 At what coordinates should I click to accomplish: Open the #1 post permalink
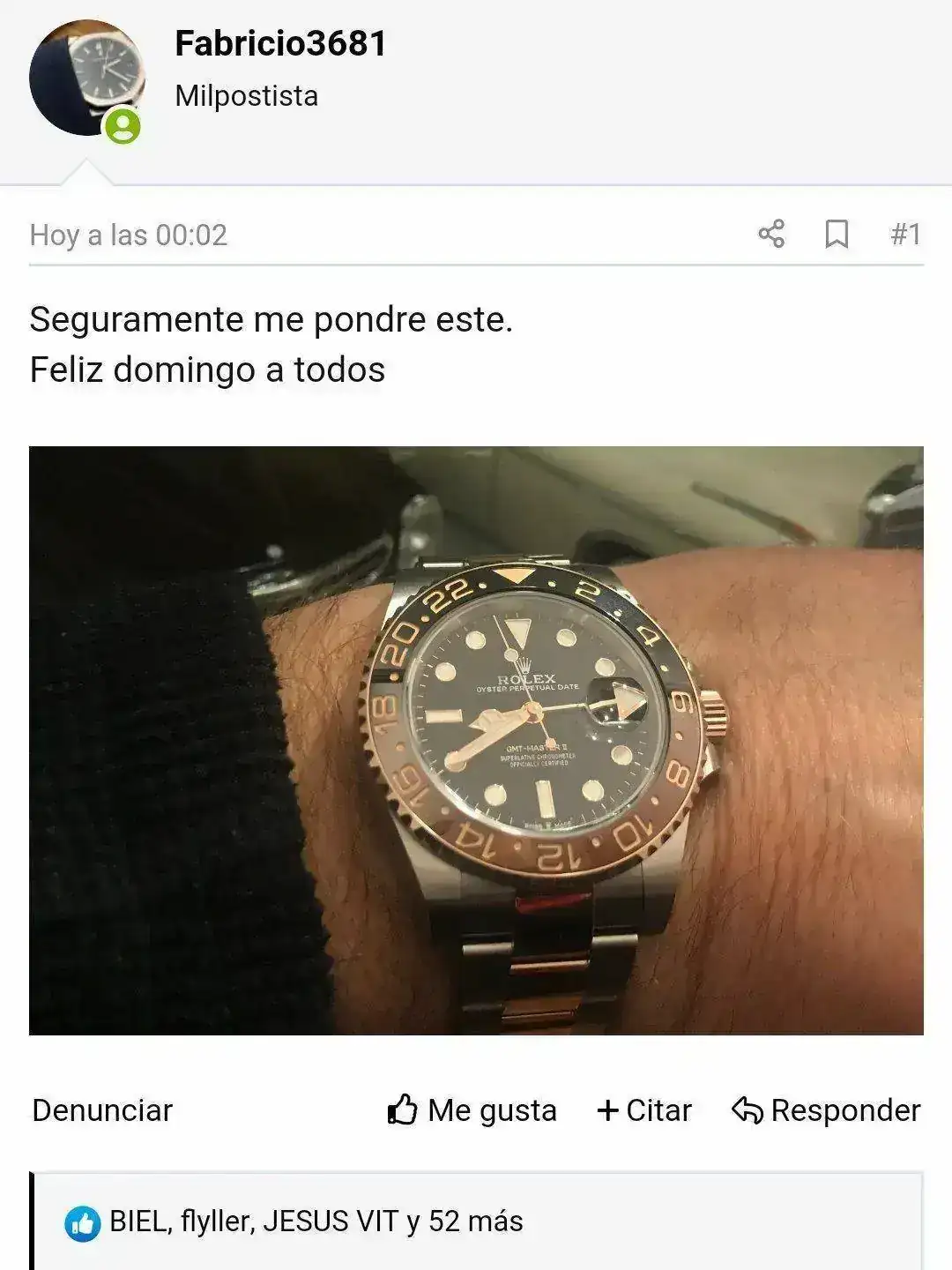(x=905, y=234)
